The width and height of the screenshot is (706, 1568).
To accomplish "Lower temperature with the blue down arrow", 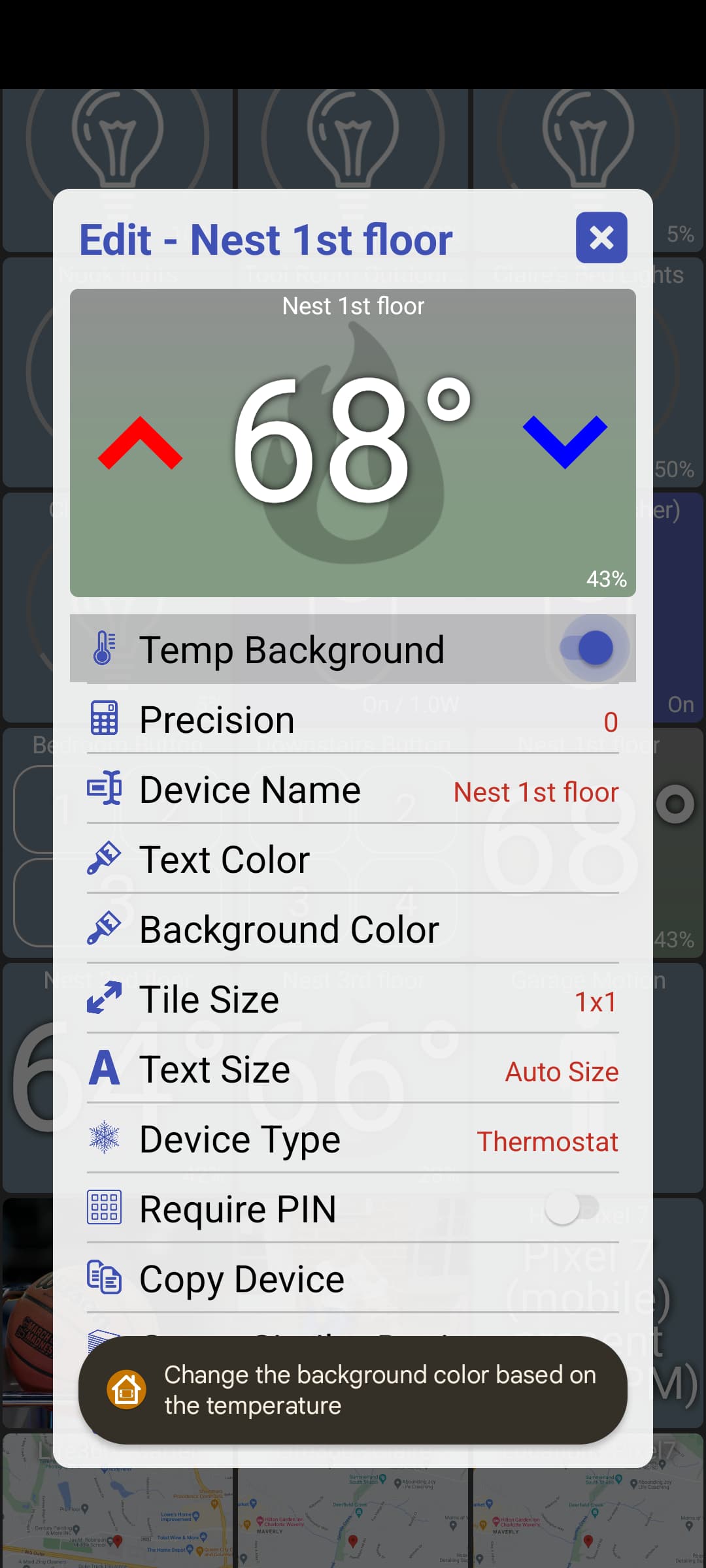I will pos(565,442).
